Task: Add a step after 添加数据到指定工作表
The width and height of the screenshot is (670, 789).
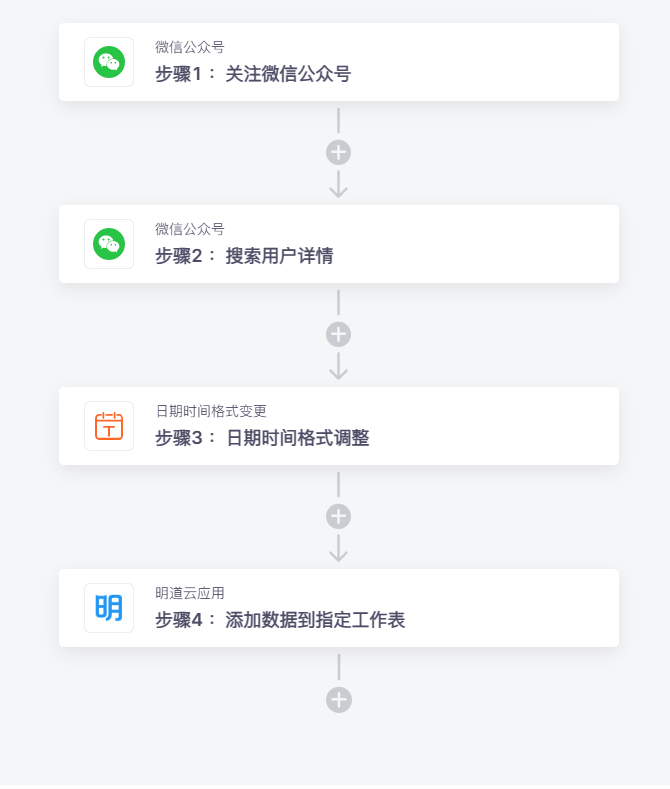Action: tap(338, 700)
